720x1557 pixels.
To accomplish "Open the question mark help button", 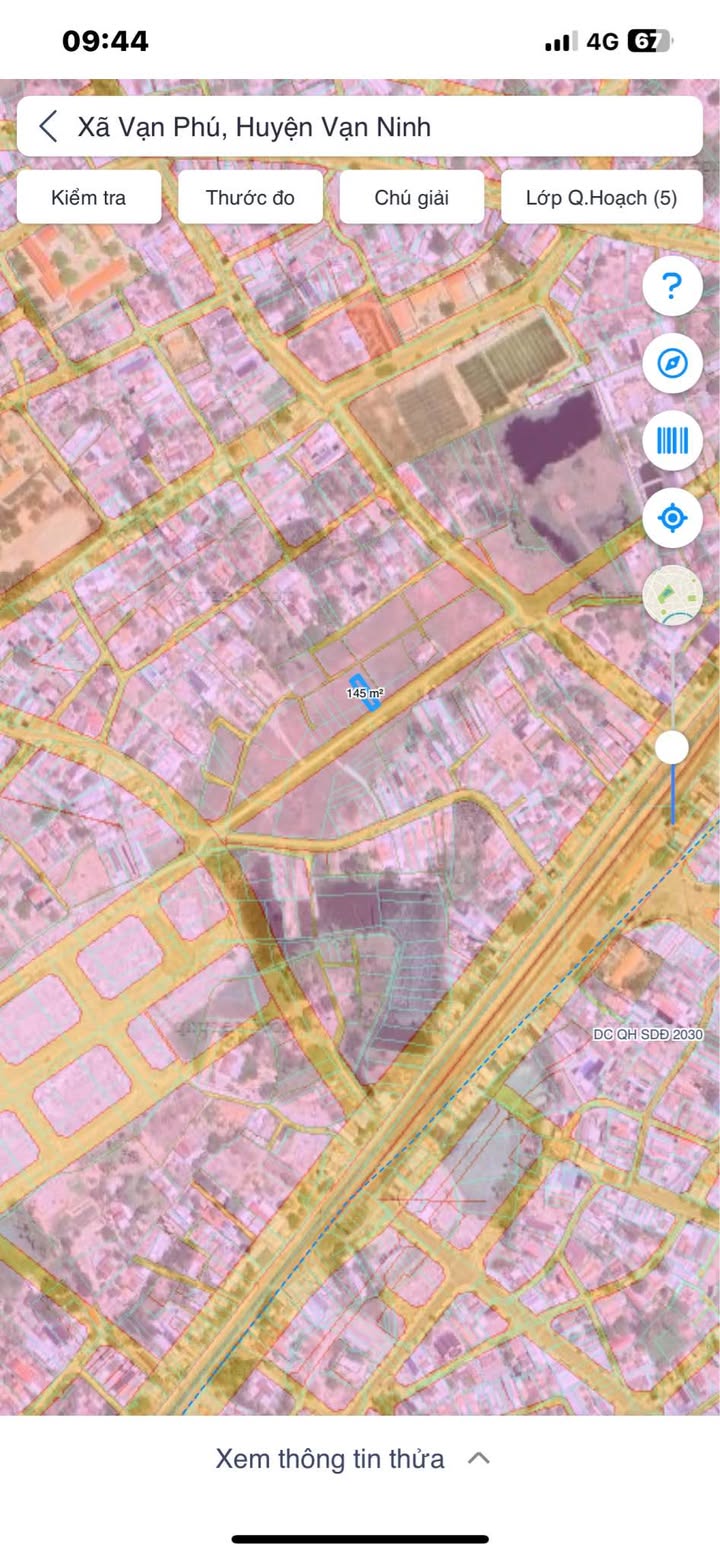I will [x=672, y=286].
